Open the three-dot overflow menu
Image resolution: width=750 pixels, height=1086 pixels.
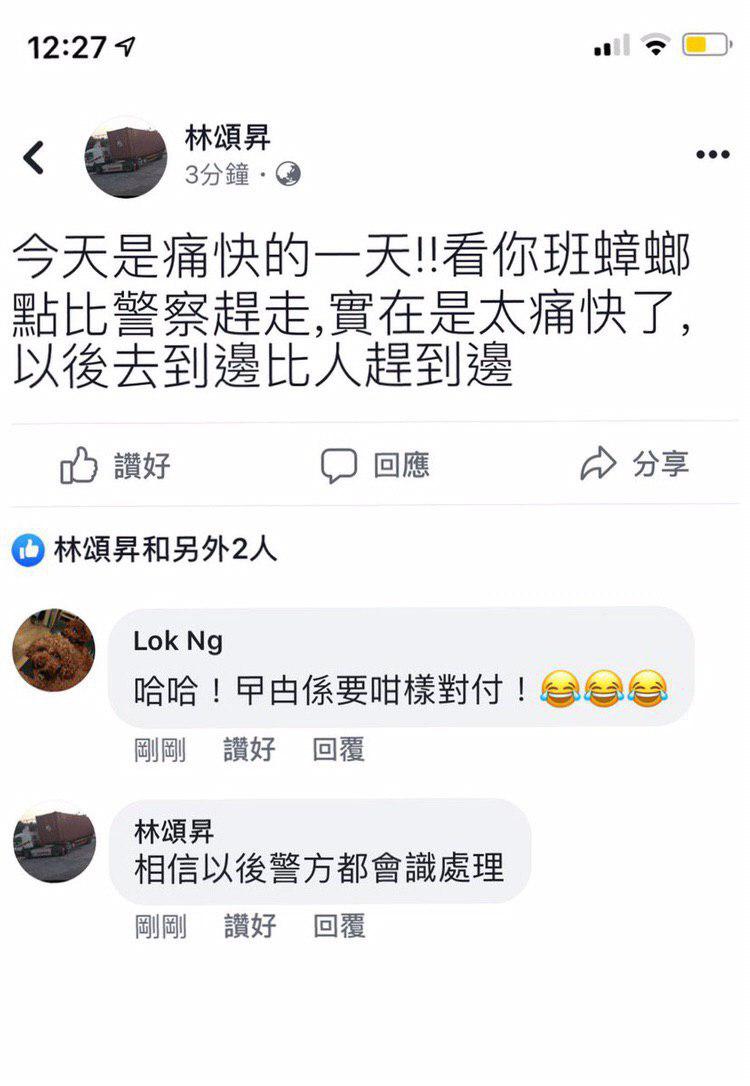pyautogui.click(x=712, y=155)
